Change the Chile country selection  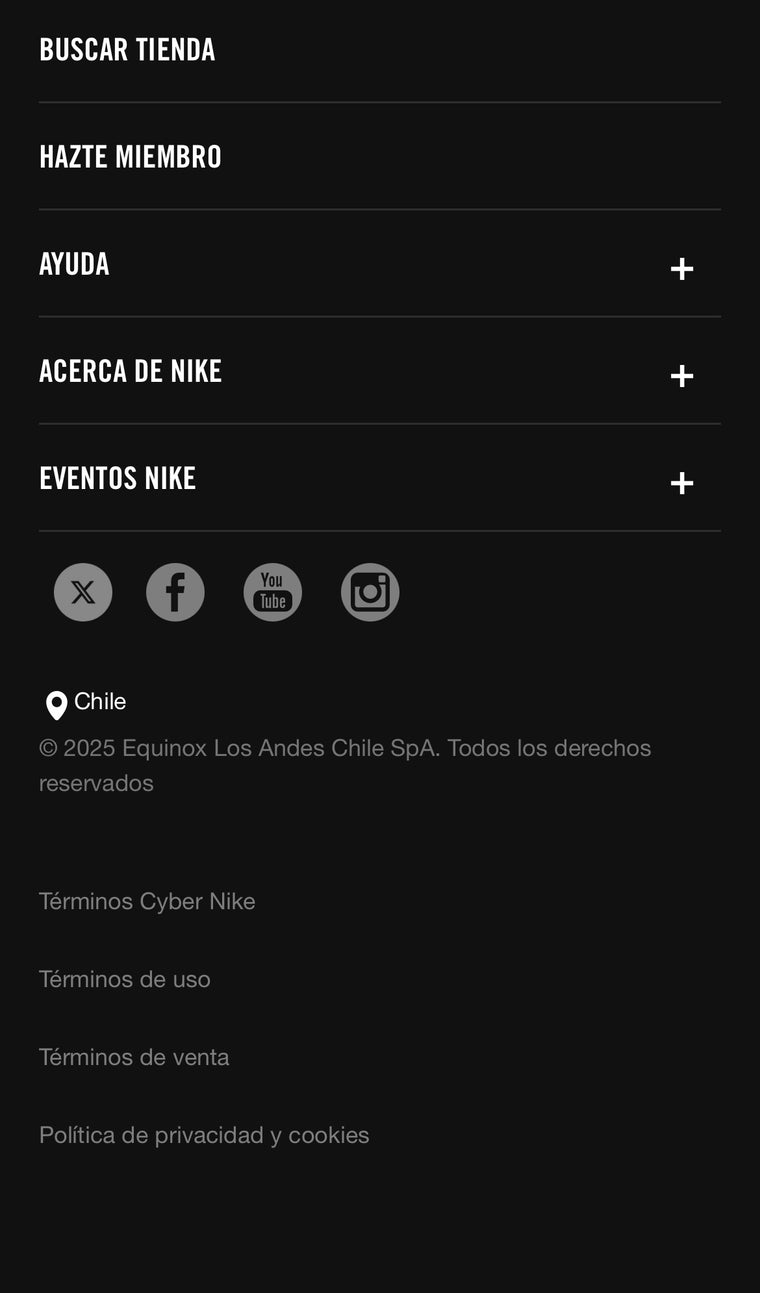point(86,703)
